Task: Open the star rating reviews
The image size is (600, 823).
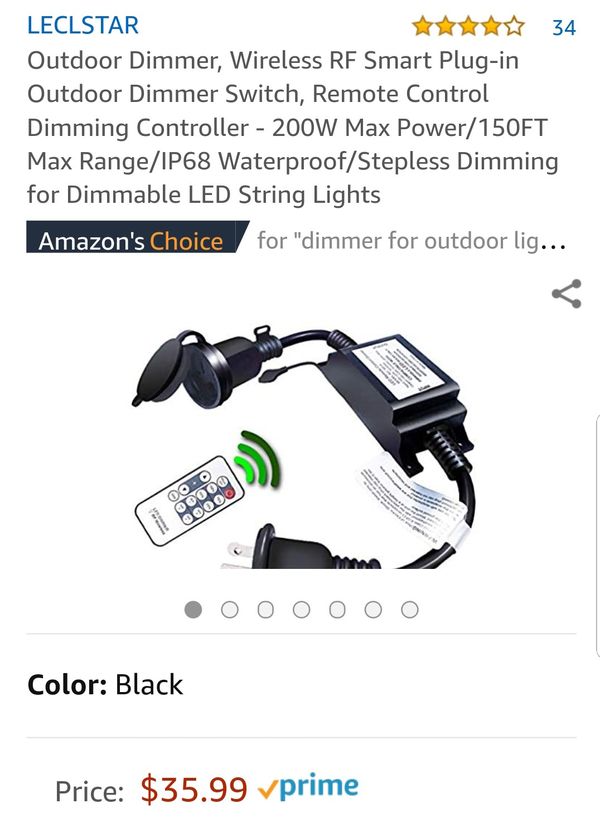Action: (x=468, y=26)
